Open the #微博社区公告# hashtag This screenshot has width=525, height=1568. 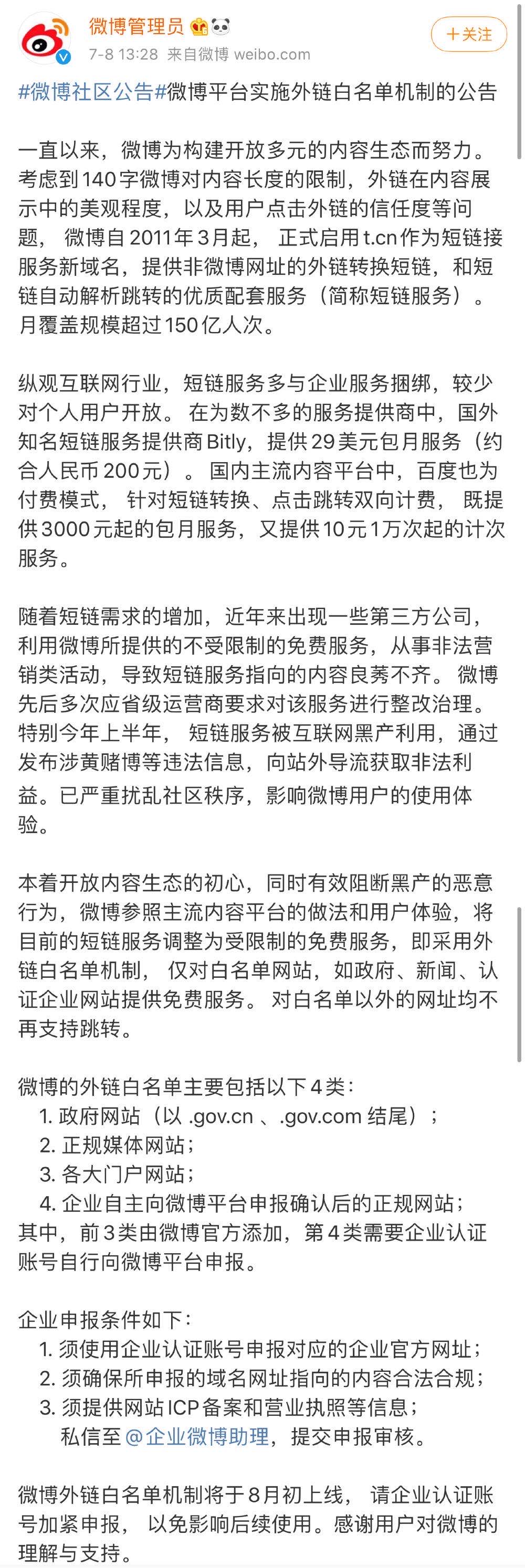tap(92, 92)
